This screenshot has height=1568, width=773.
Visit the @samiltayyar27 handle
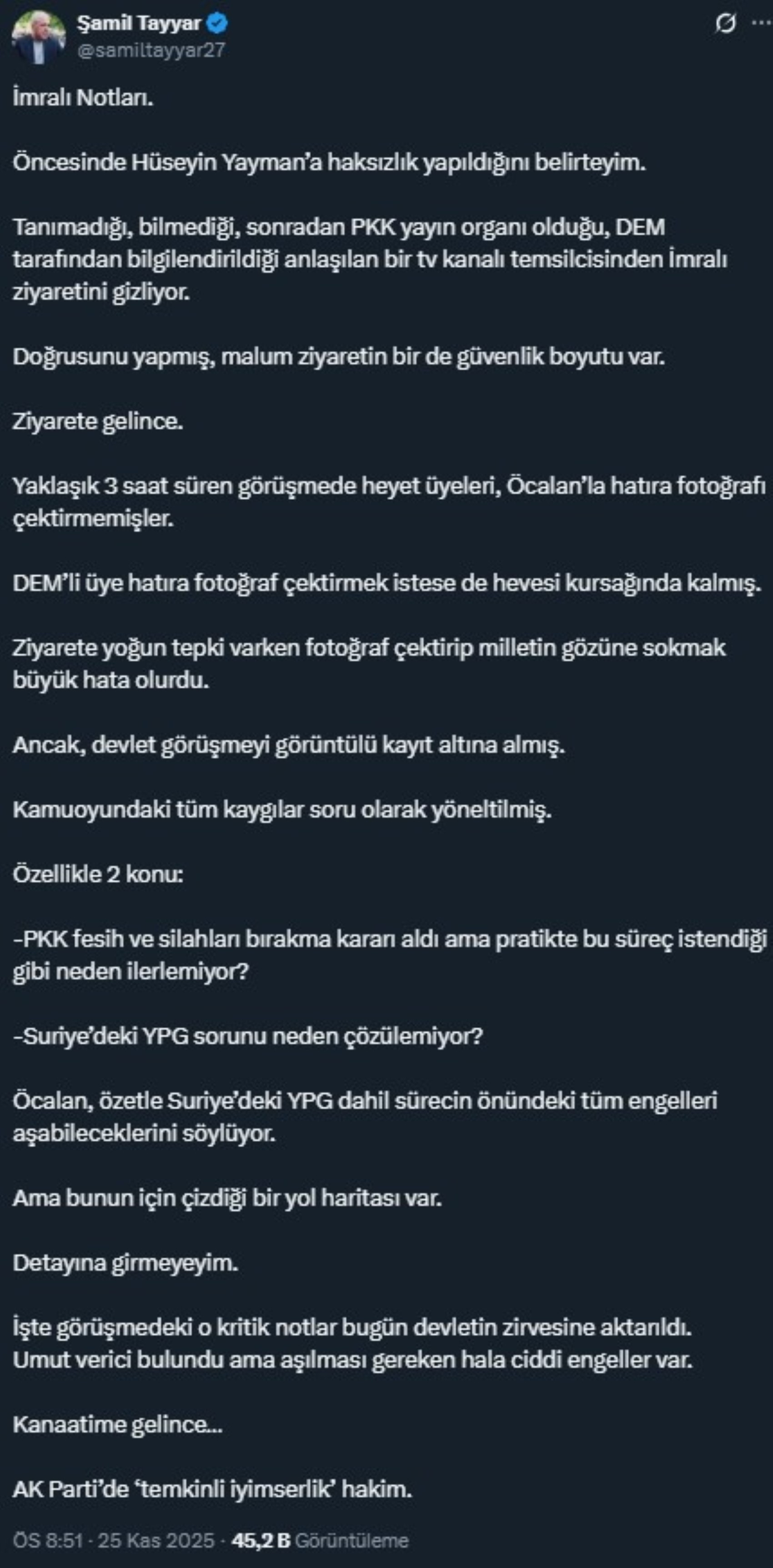click(151, 50)
